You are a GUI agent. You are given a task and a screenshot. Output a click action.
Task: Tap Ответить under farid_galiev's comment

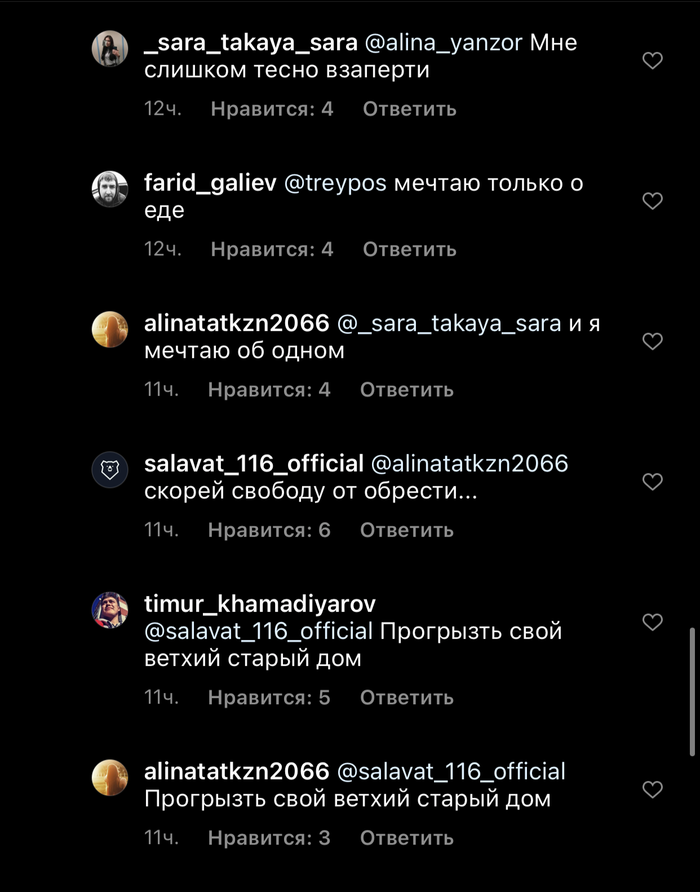(409, 249)
